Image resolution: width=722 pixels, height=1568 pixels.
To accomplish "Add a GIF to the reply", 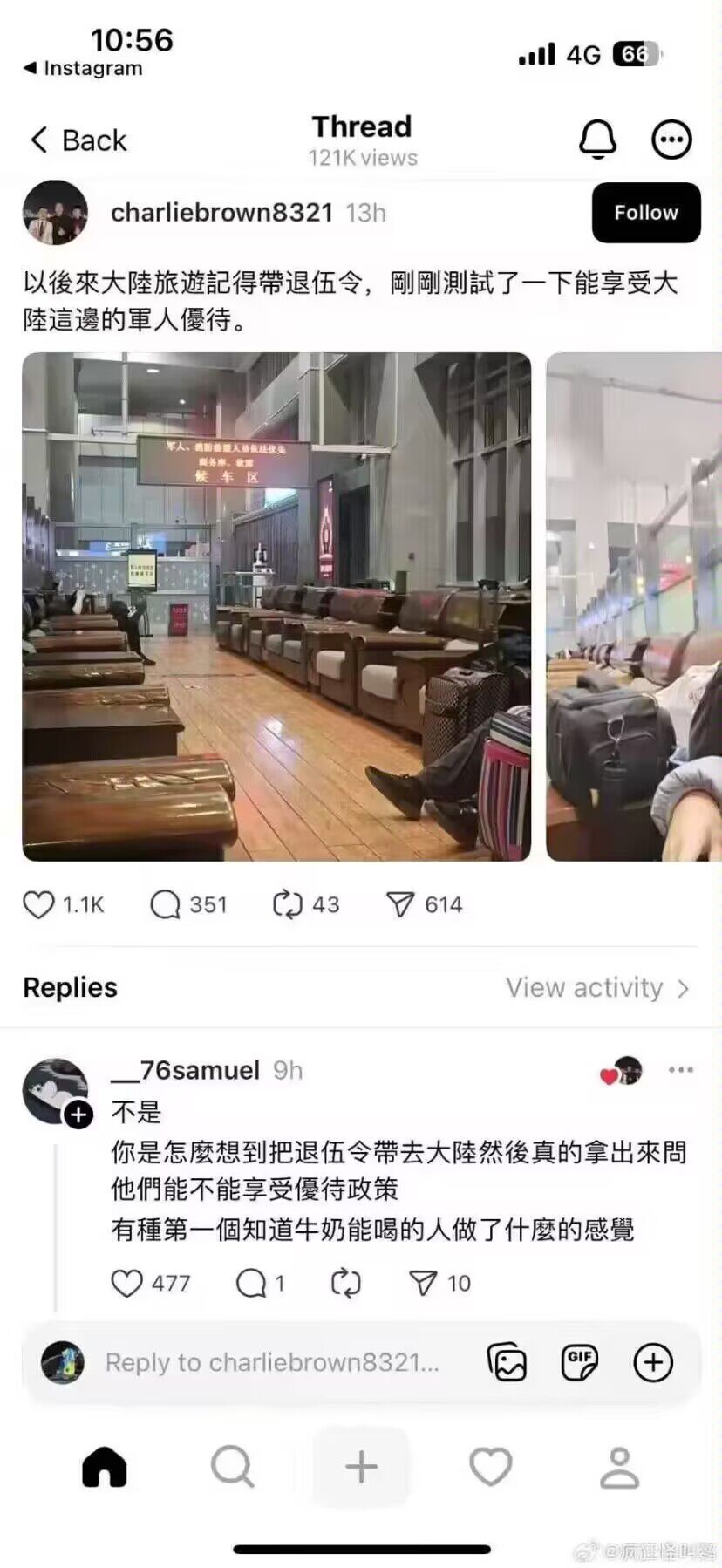I will pyautogui.click(x=580, y=1362).
